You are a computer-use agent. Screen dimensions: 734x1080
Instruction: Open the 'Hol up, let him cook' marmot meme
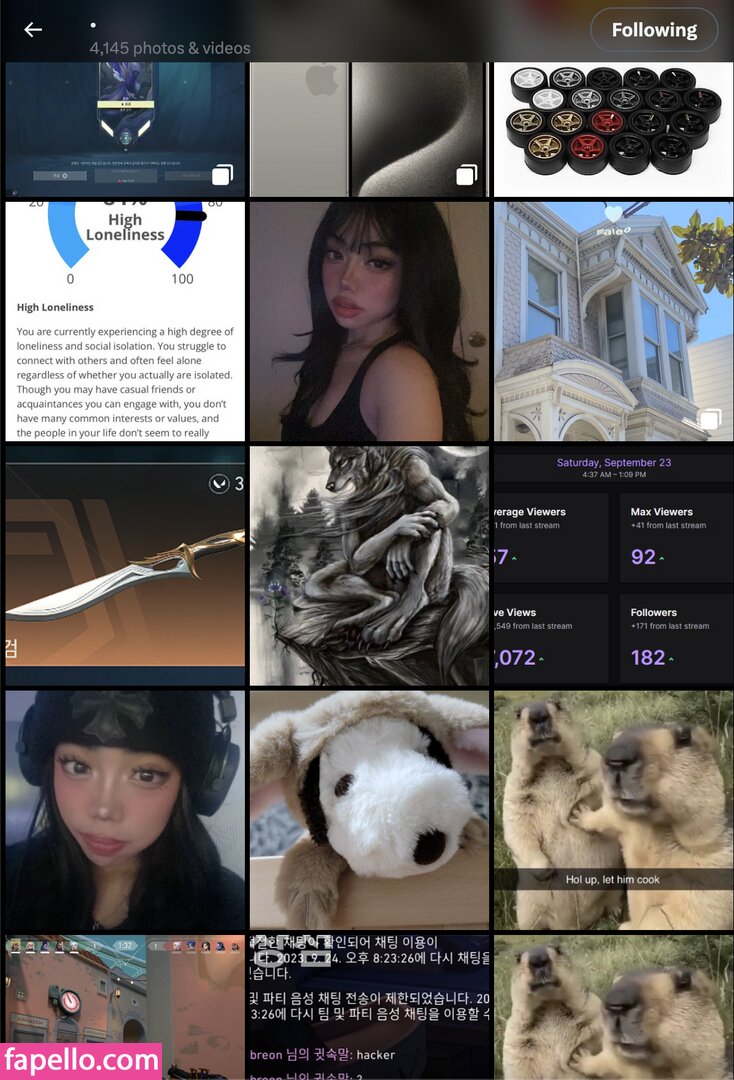coord(613,810)
